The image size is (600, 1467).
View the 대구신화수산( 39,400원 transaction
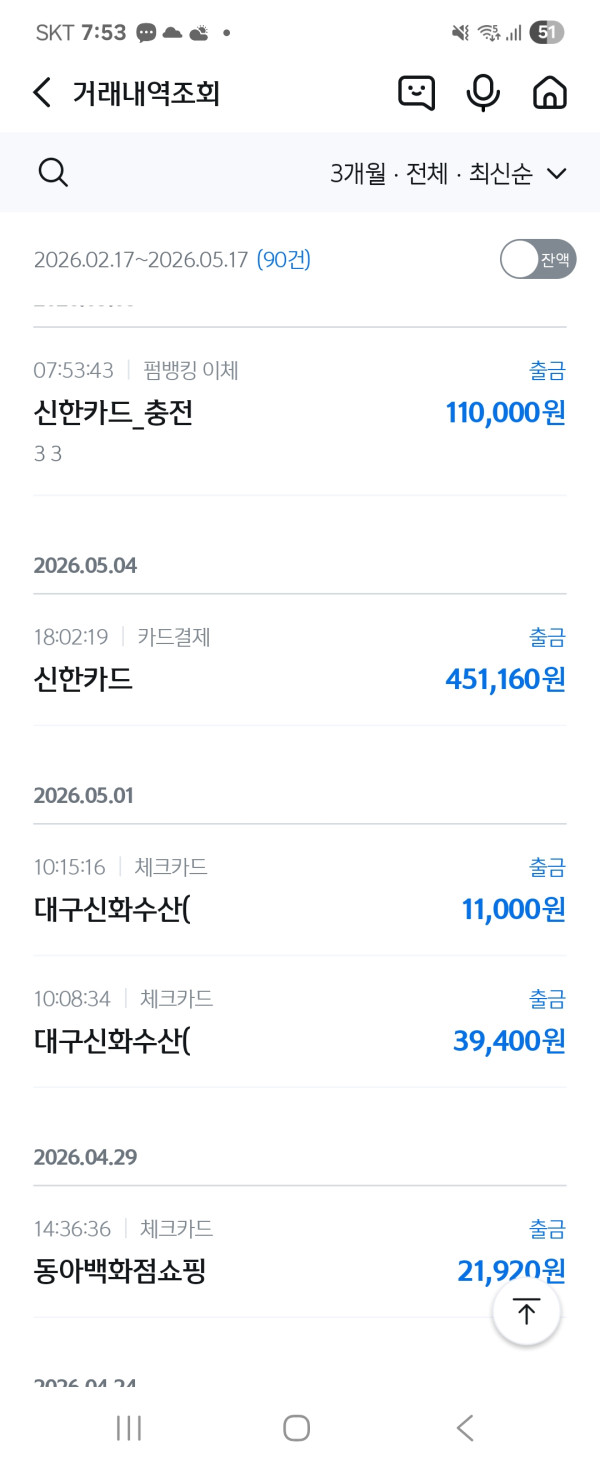click(300, 1021)
